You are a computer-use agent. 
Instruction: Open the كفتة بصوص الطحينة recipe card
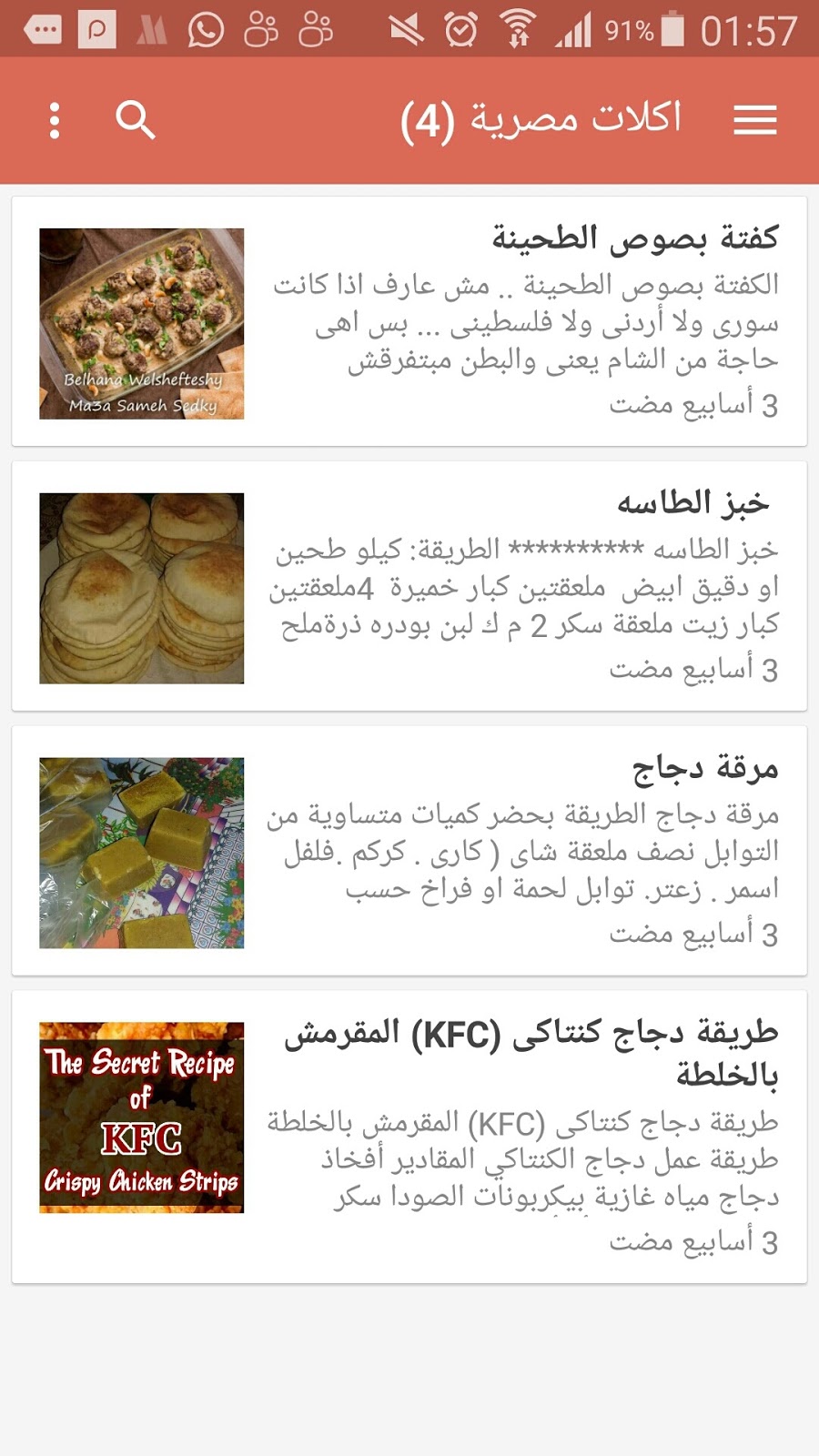(409, 321)
